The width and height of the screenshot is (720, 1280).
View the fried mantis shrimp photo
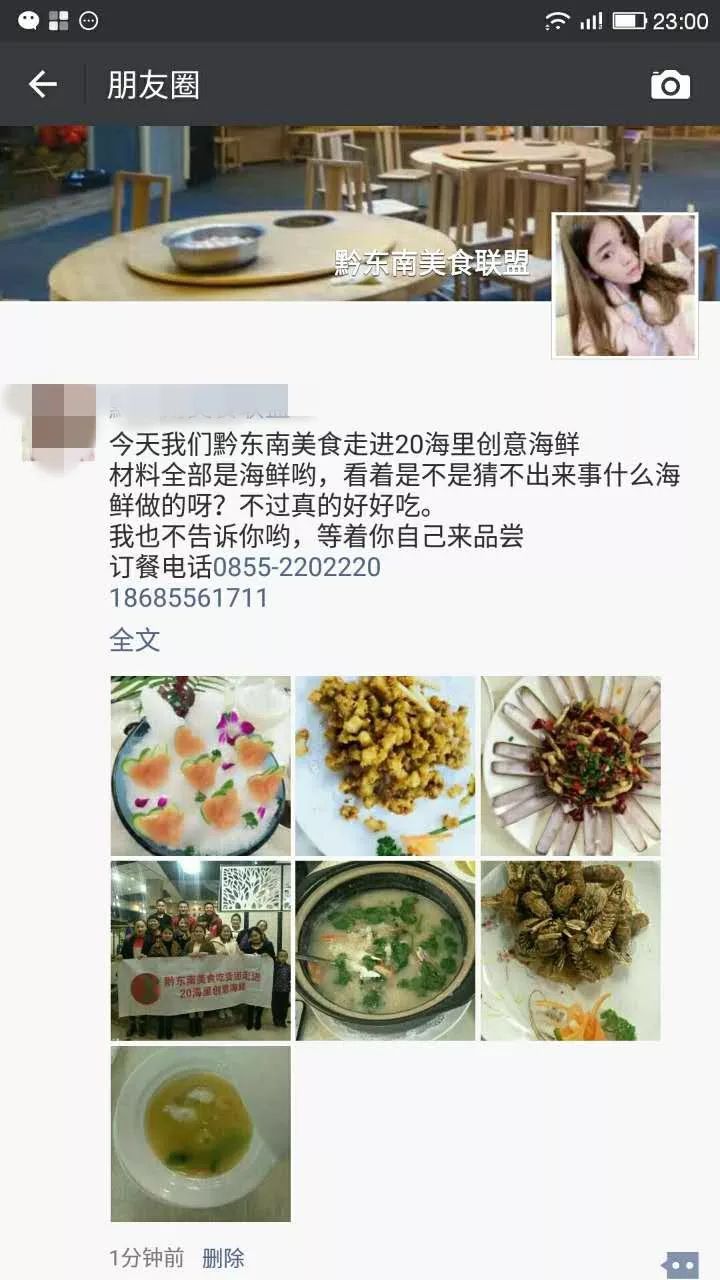tap(570, 950)
